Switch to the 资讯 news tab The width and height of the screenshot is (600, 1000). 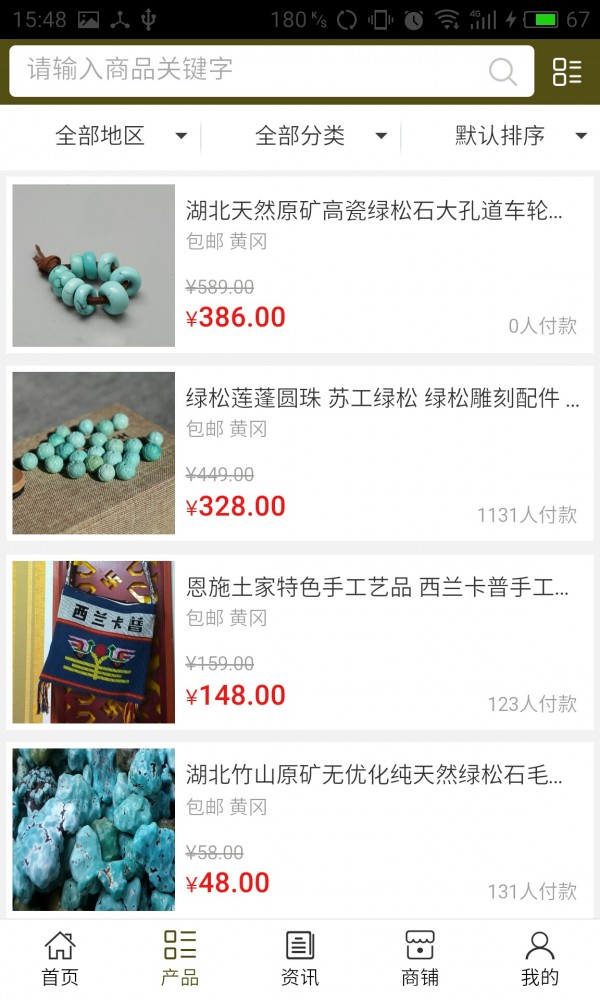coord(300,959)
